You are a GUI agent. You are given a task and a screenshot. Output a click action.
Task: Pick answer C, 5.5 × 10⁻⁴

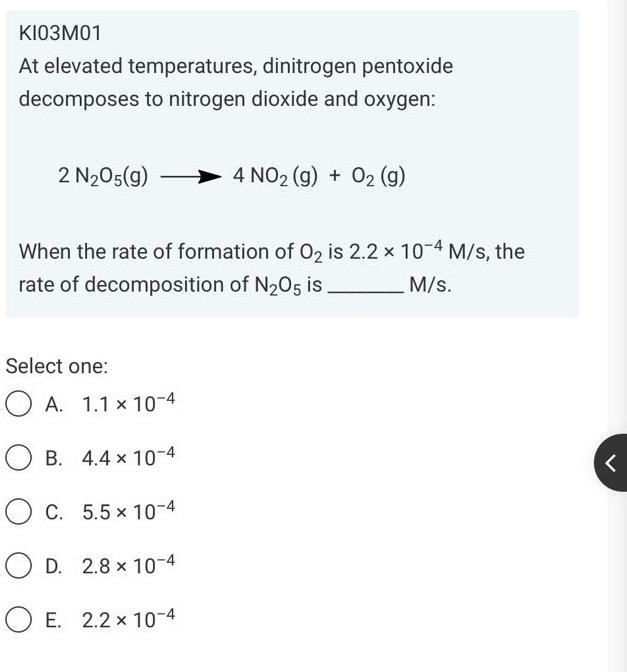point(17,512)
